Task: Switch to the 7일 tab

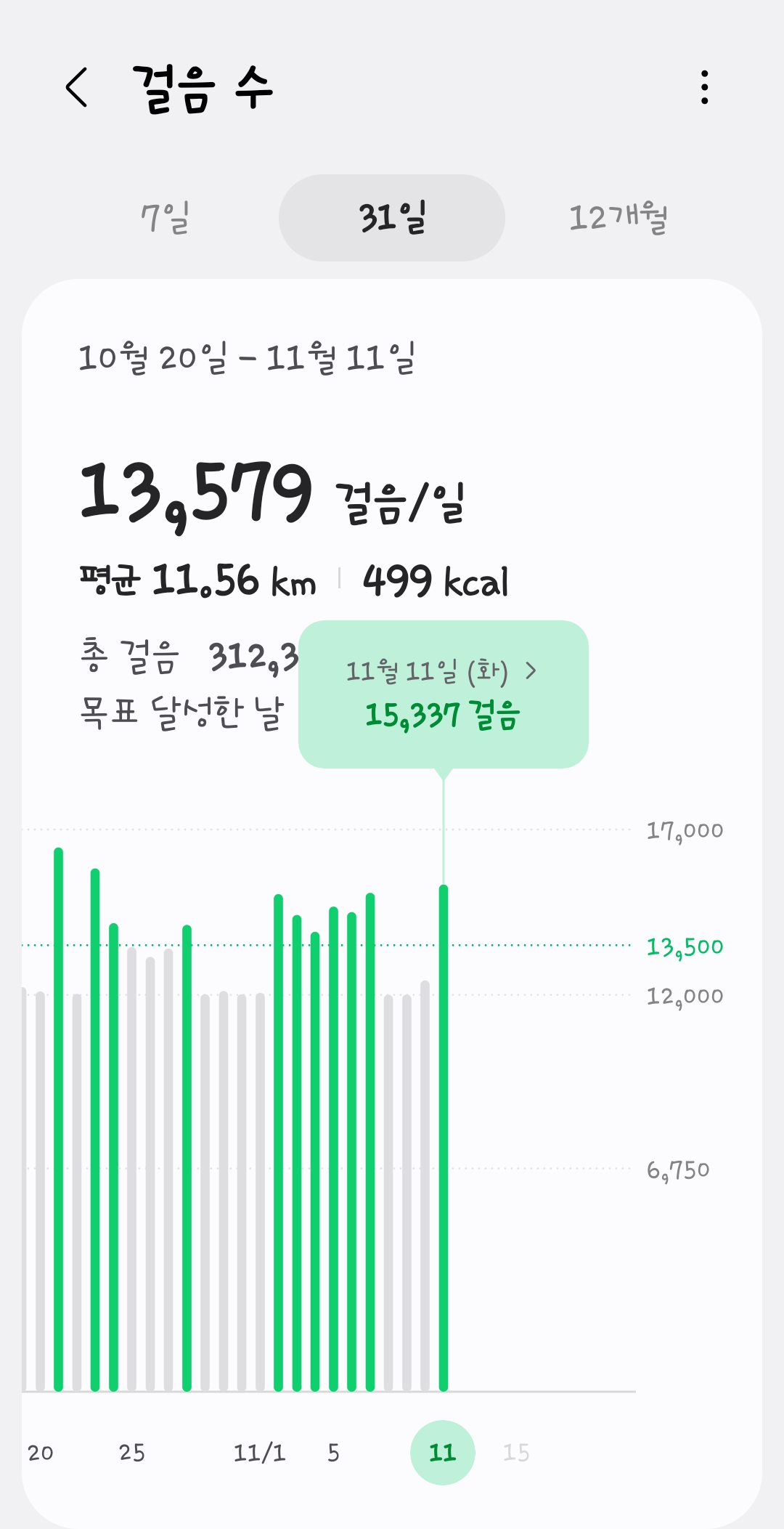Action: coord(166,217)
